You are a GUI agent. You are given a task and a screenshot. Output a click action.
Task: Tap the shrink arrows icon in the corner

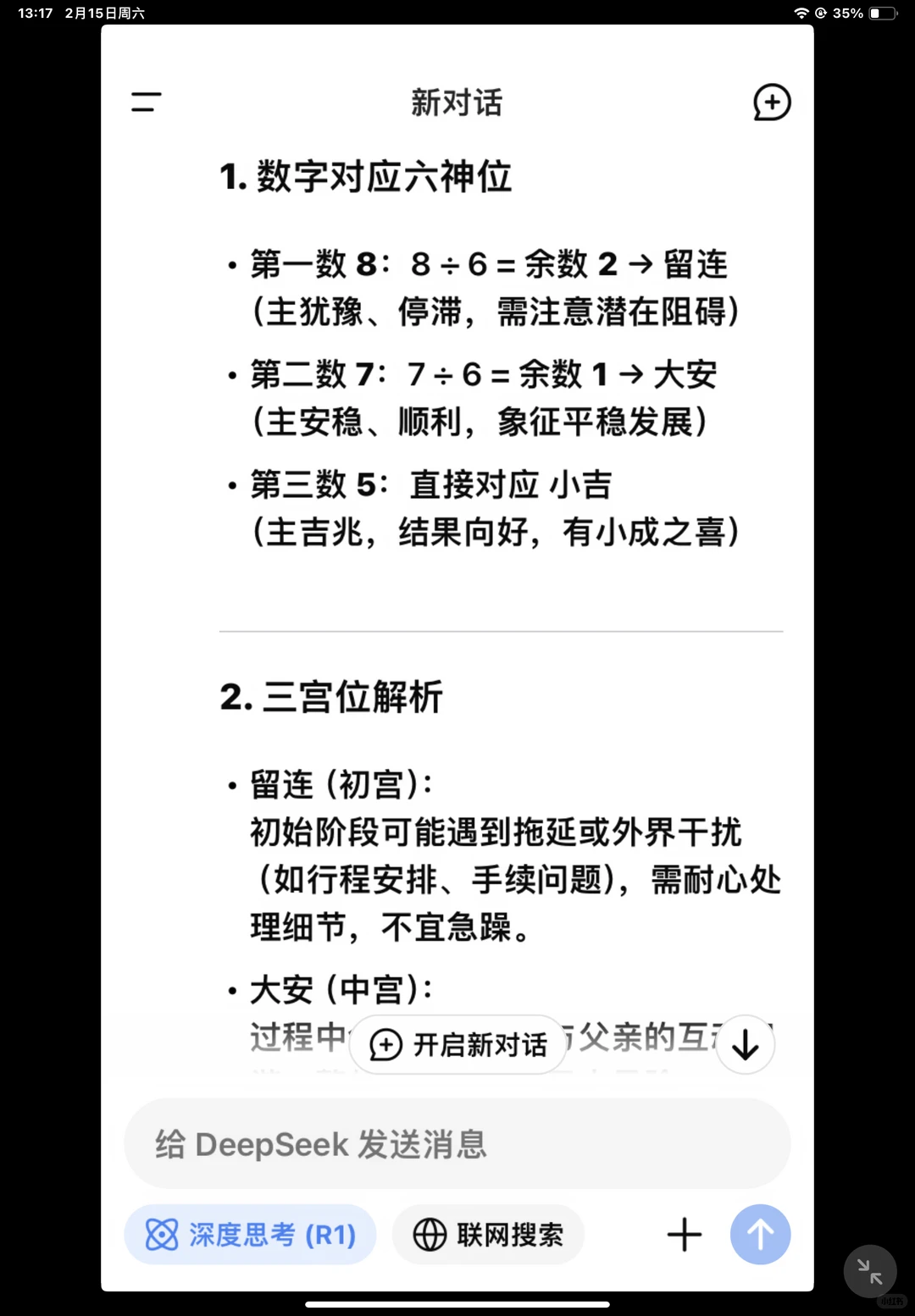pos(870,1271)
